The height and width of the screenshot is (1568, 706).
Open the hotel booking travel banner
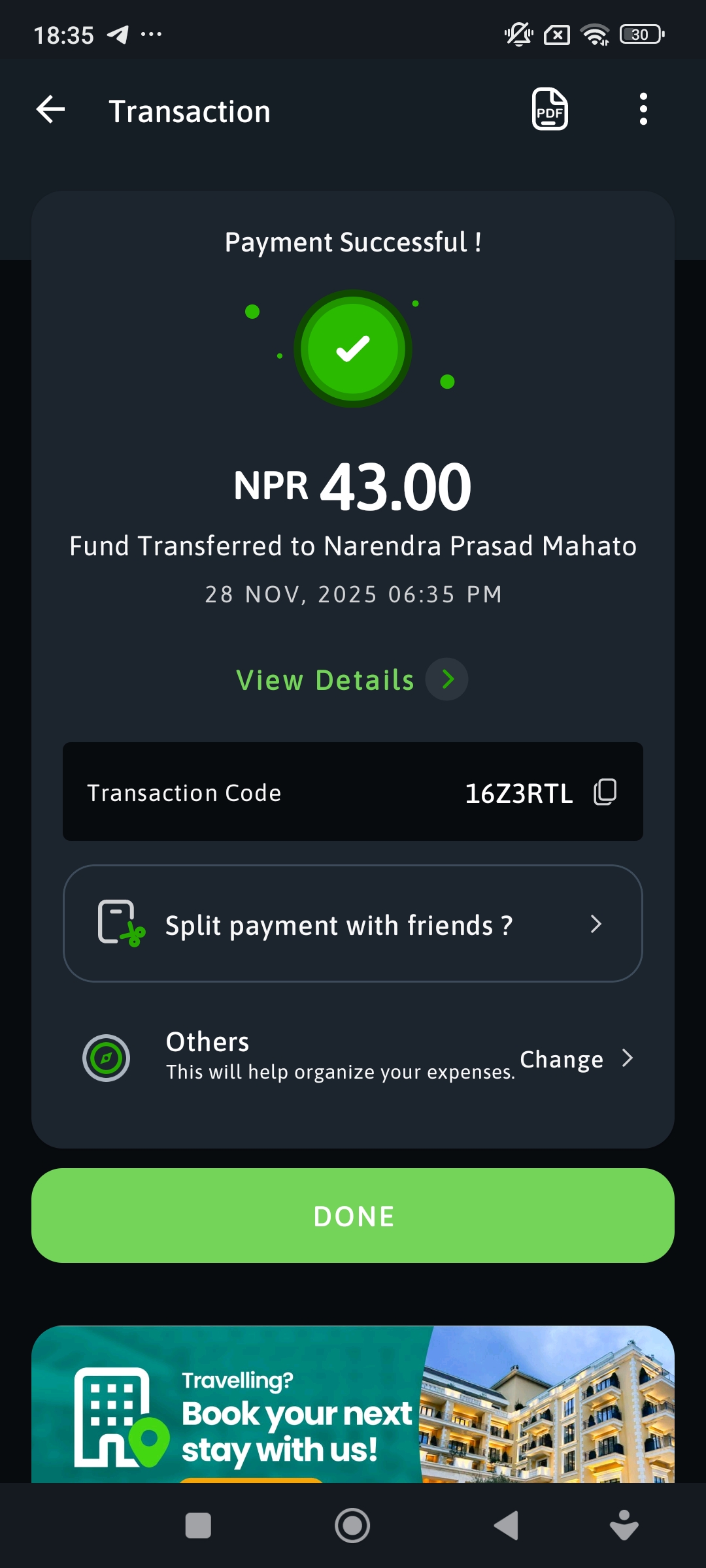tap(353, 1405)
